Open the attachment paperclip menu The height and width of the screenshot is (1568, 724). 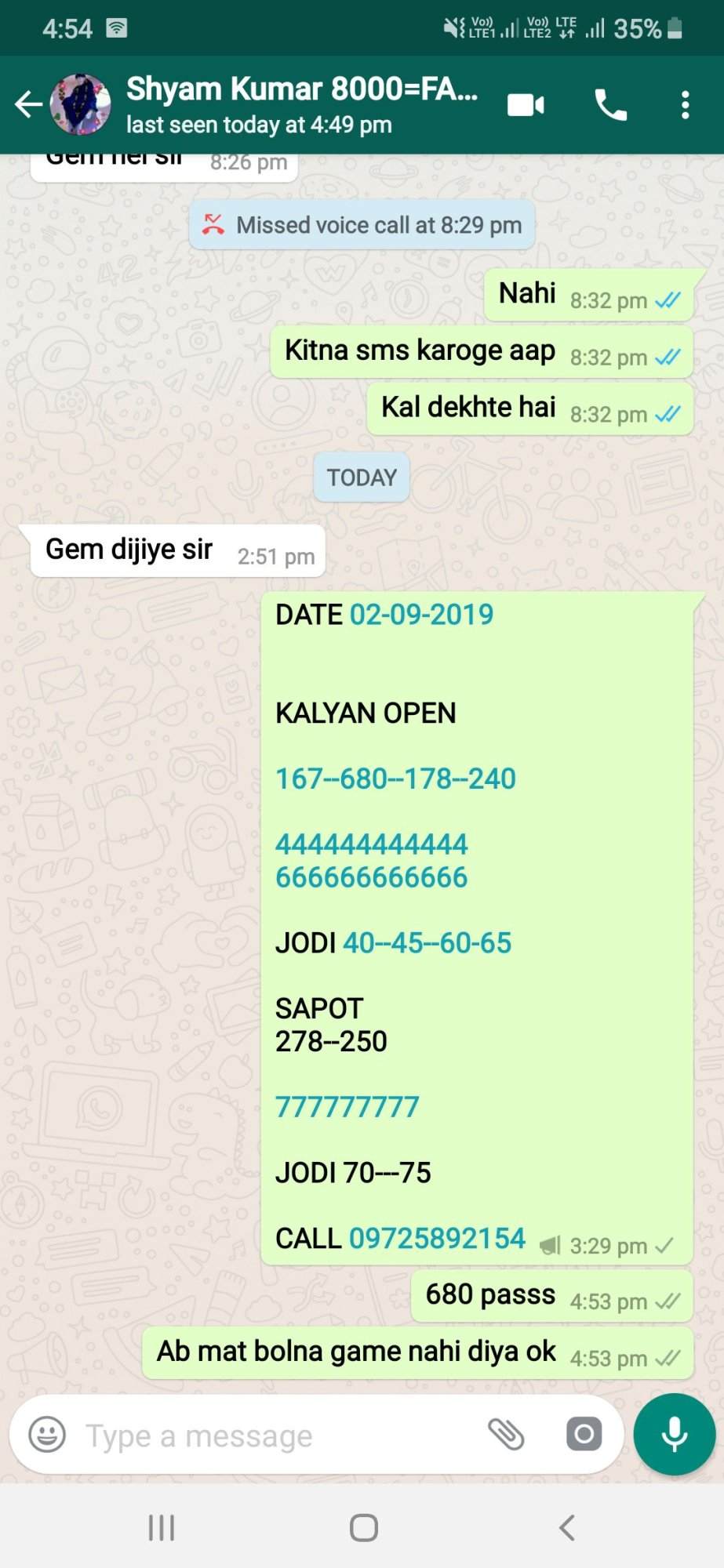[x=506, y=1435]
